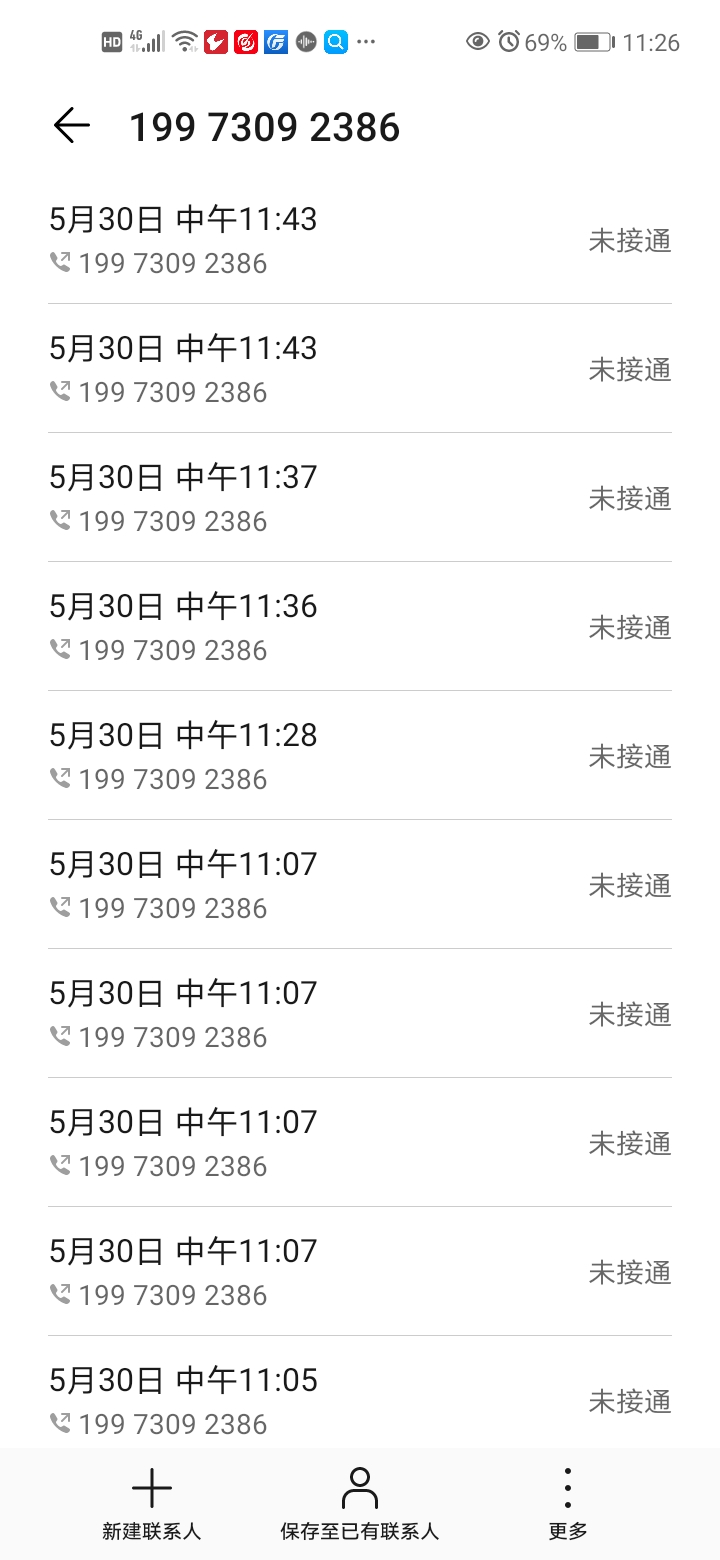Go back from the call log details

click(71, 126)
